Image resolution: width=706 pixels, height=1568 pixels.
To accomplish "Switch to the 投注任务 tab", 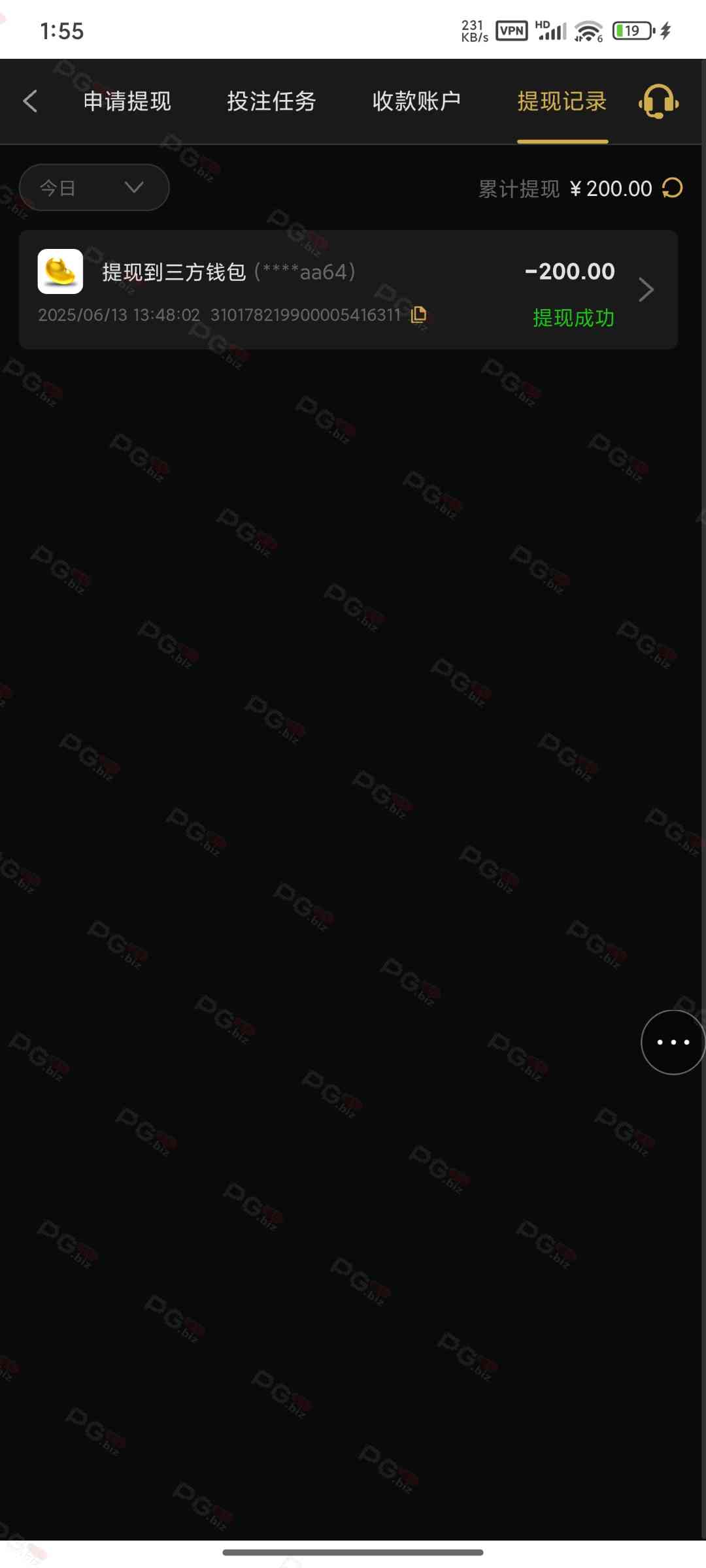I will [x=271, y=101].
